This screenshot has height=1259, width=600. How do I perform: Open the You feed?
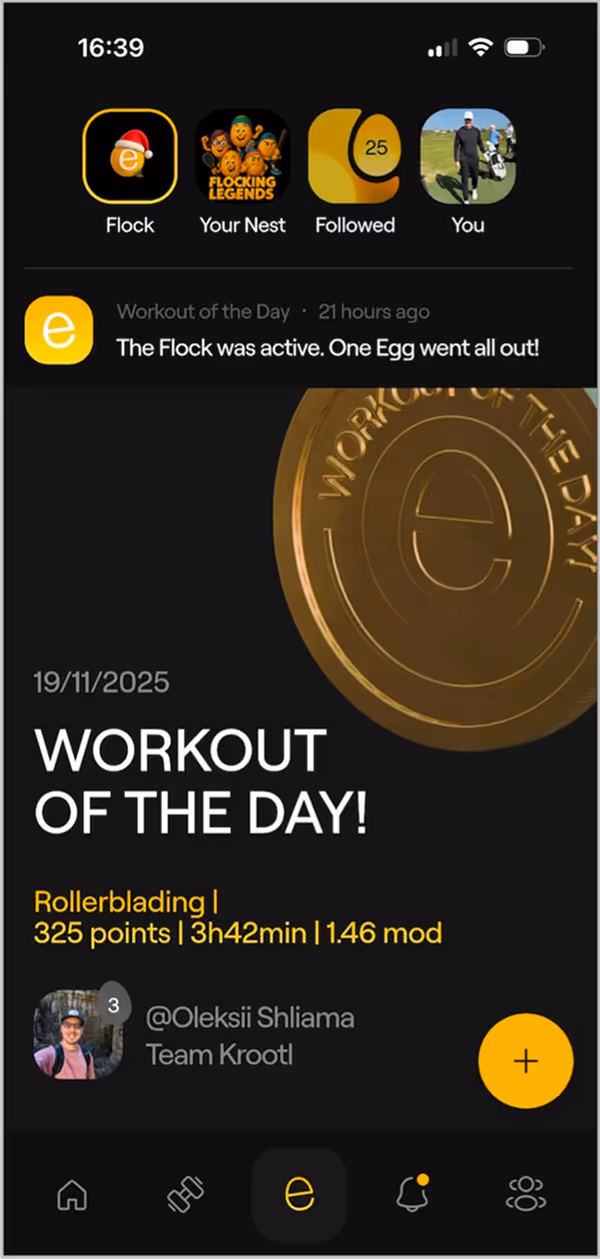tap(468, 156)
